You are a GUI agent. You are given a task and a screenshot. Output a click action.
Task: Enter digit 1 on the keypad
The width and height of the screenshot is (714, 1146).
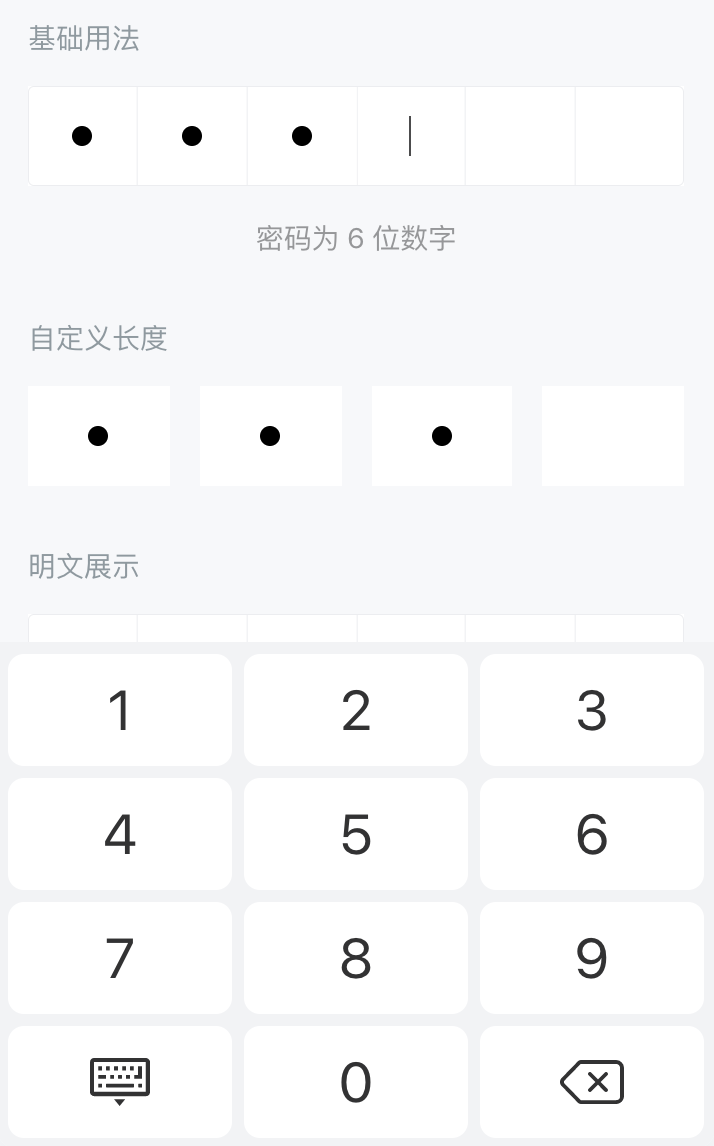[120, 710]
